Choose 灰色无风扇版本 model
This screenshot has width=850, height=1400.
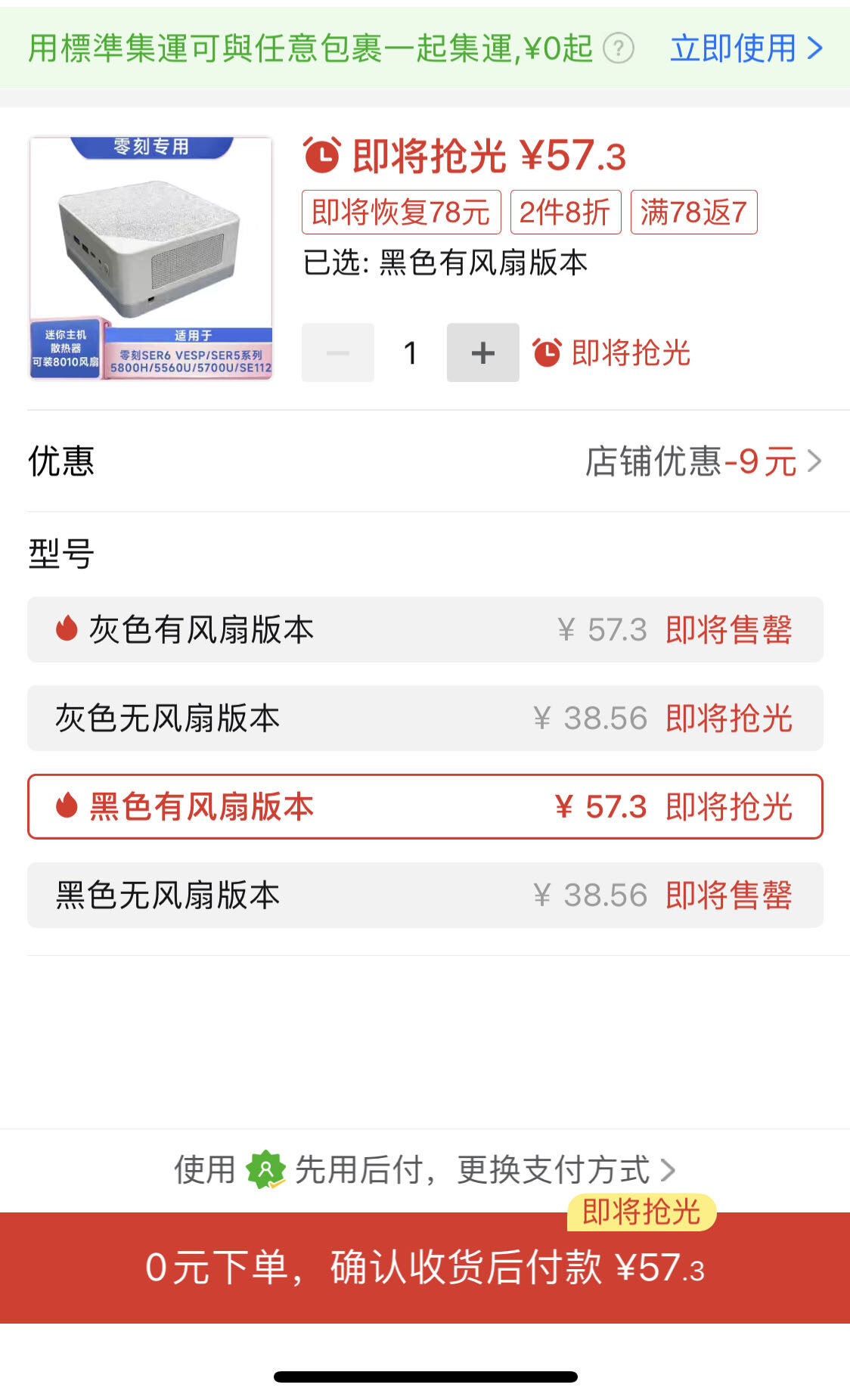click(x=425, y=718)
